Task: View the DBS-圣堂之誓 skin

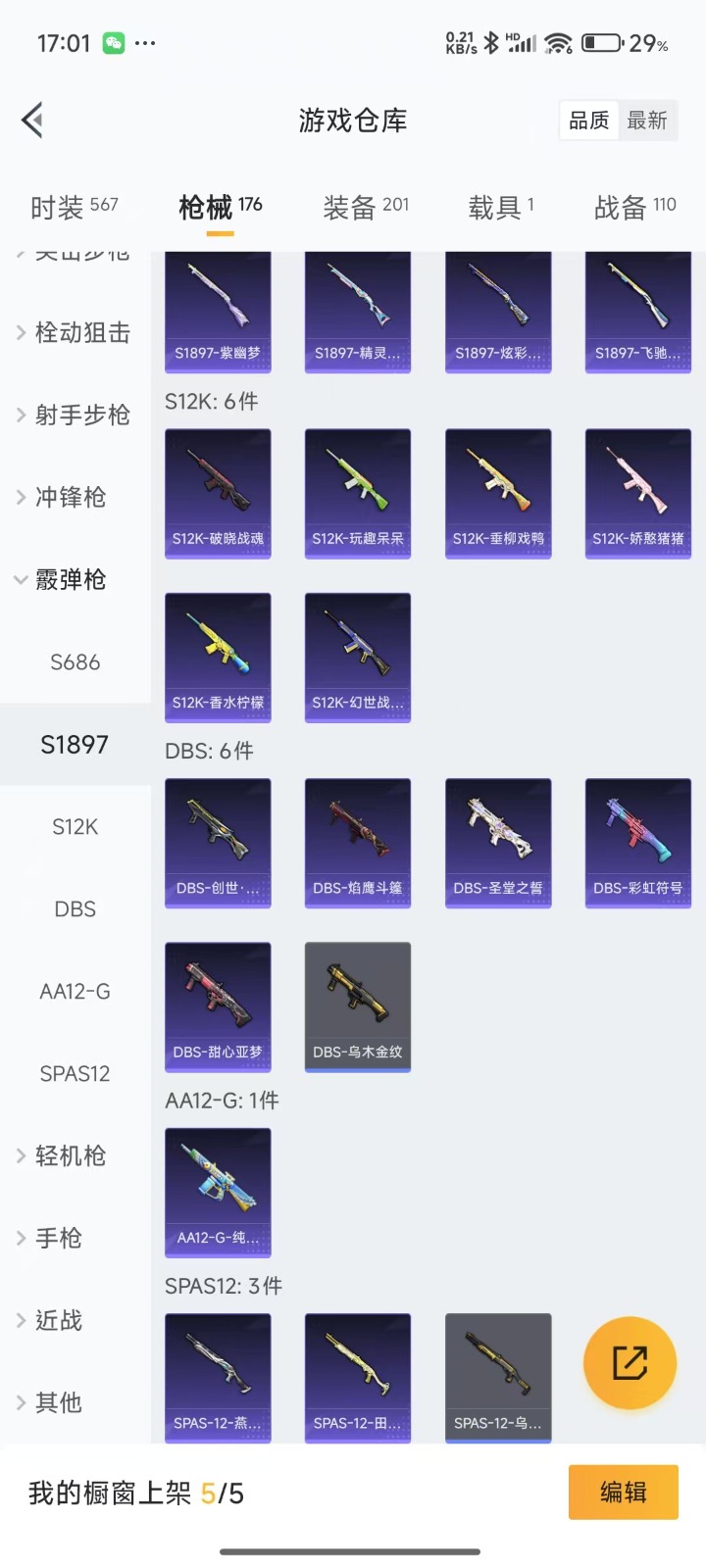Action: tap(498, 843)
